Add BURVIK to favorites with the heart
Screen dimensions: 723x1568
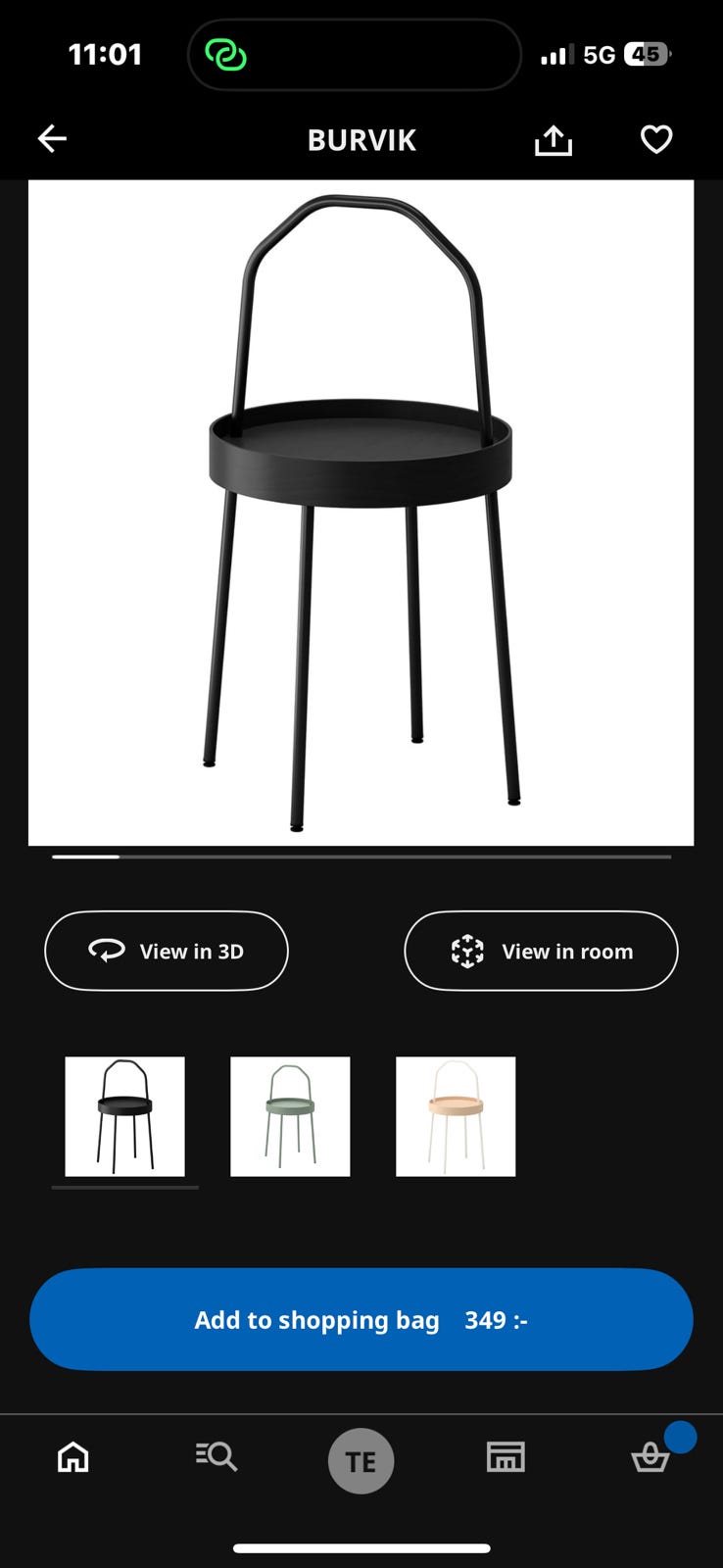[655, 140]
